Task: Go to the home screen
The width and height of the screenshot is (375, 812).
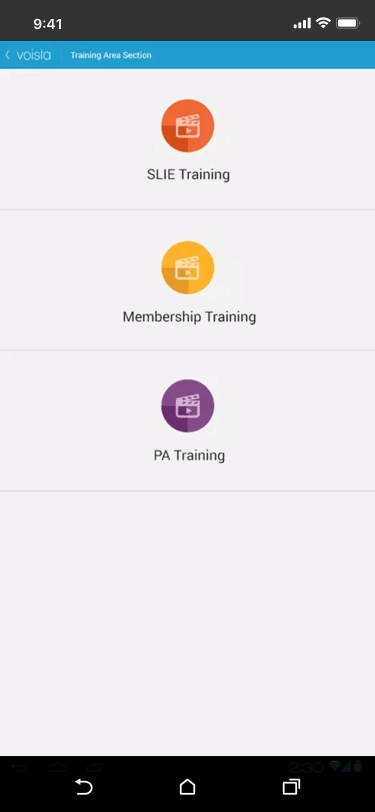Action: [x=188, y=787]
